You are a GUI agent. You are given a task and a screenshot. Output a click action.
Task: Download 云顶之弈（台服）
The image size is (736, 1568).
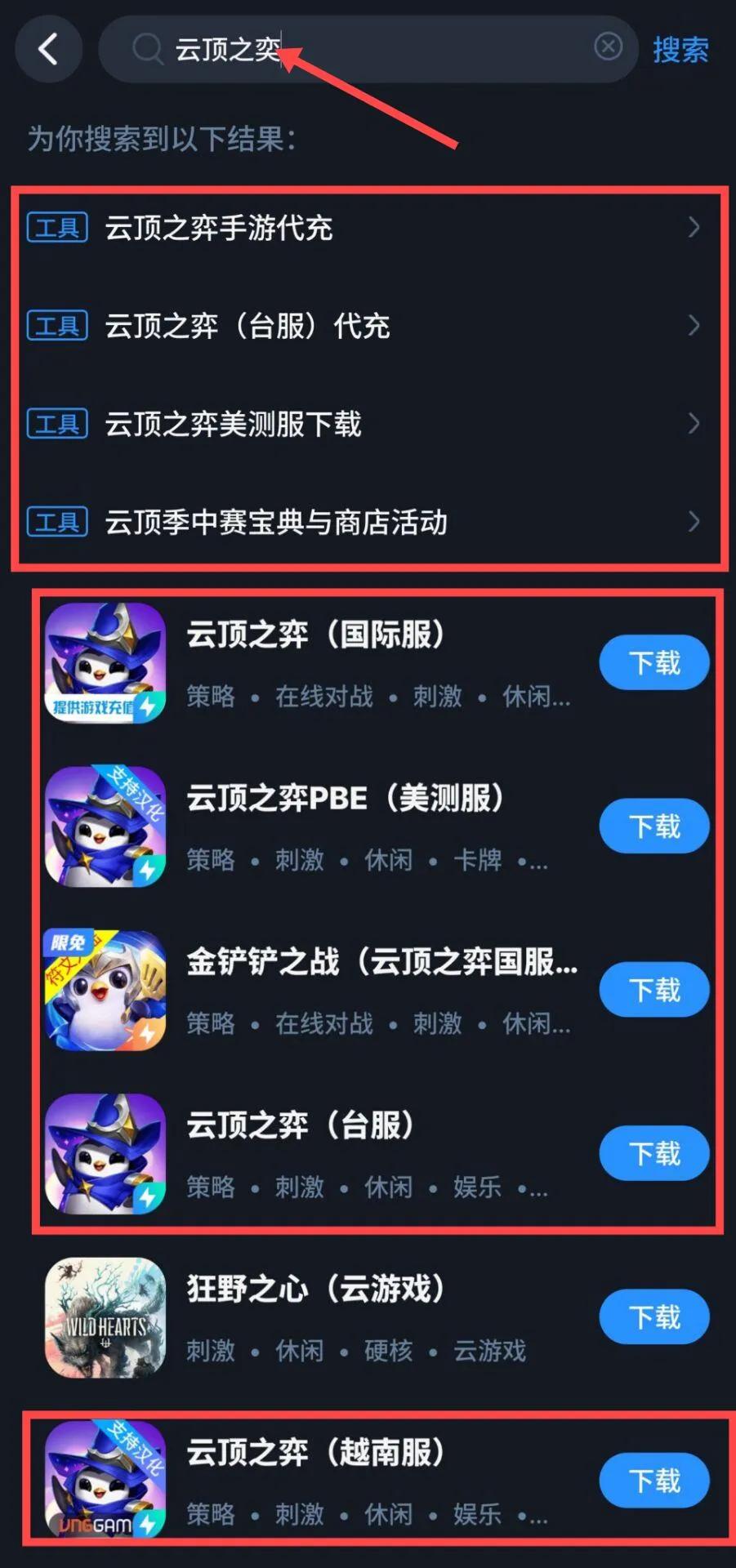click(x=653, y=1153)
